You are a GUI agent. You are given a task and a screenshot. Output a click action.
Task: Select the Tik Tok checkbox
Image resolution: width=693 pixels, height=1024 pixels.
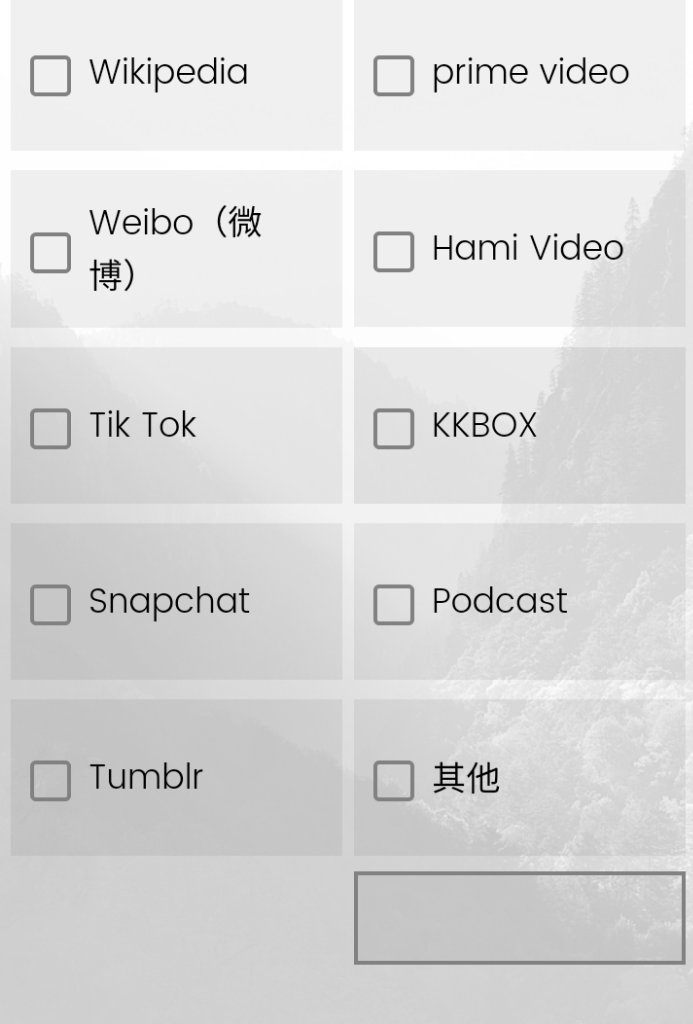click(50, 428)
